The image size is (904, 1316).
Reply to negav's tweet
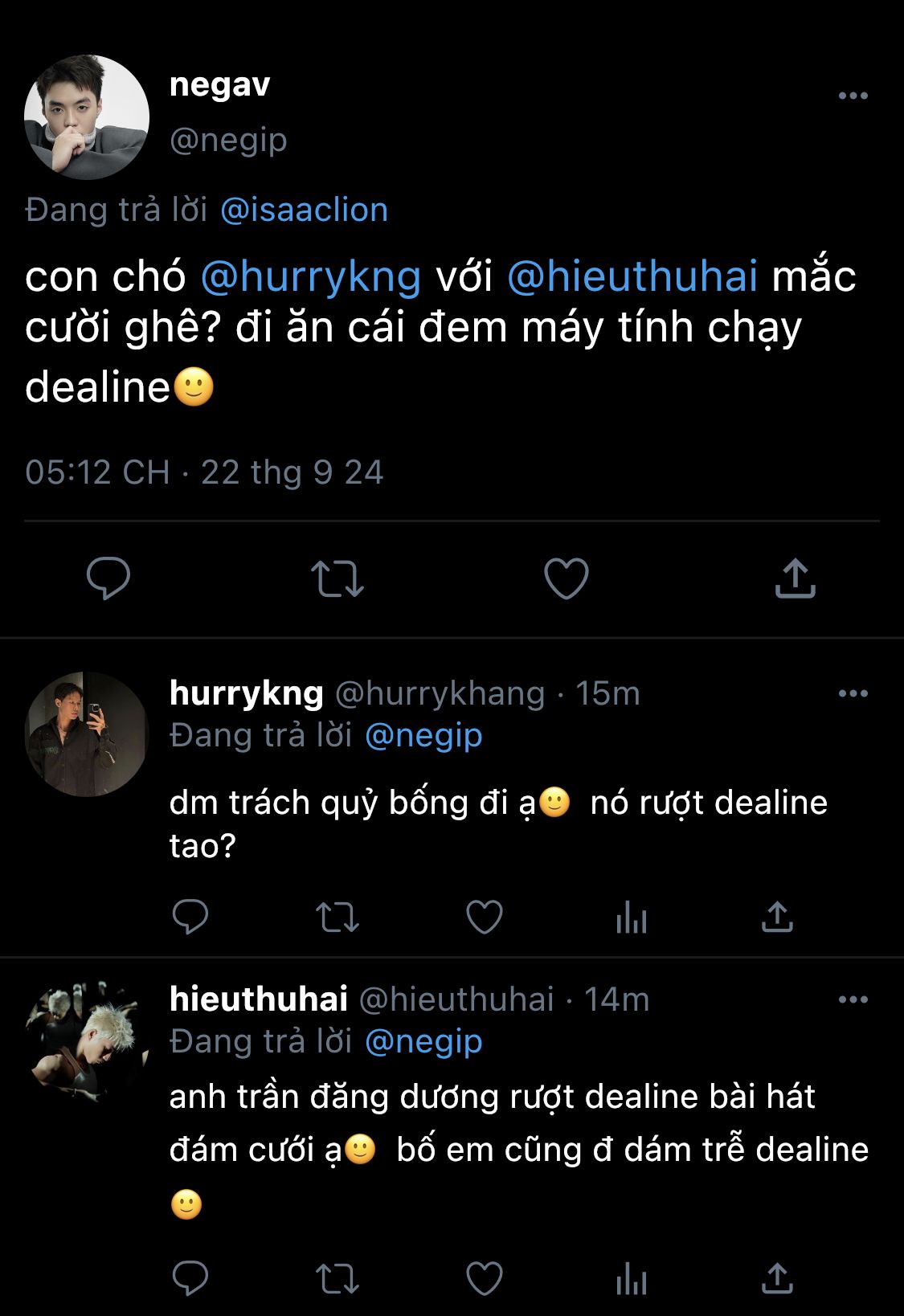[x=108, y=578]
